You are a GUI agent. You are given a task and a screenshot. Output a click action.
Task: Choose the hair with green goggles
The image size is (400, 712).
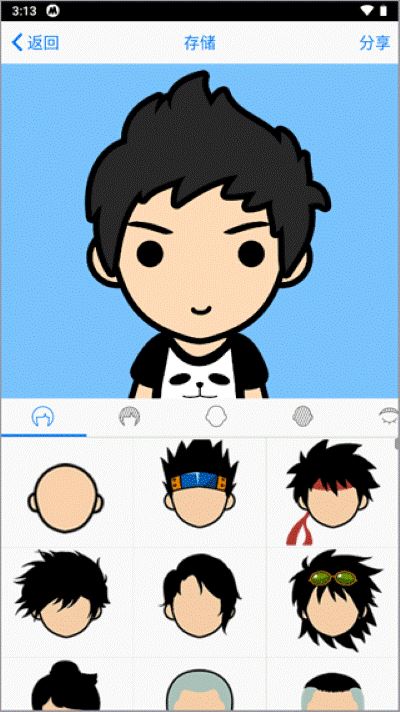click(x=336, y=599)
